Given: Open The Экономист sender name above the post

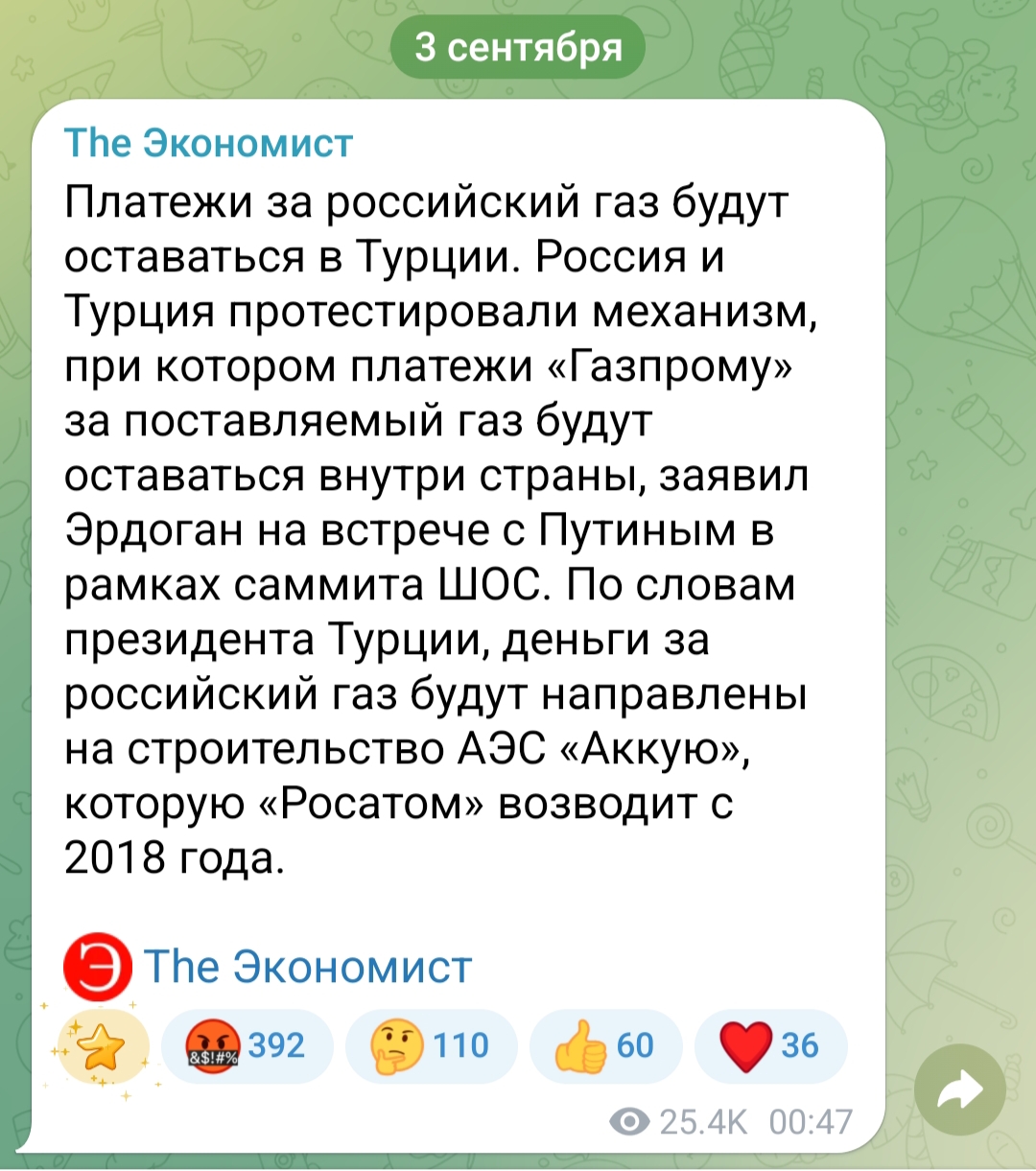Looking at the screenshot, I should pos(208,144).
